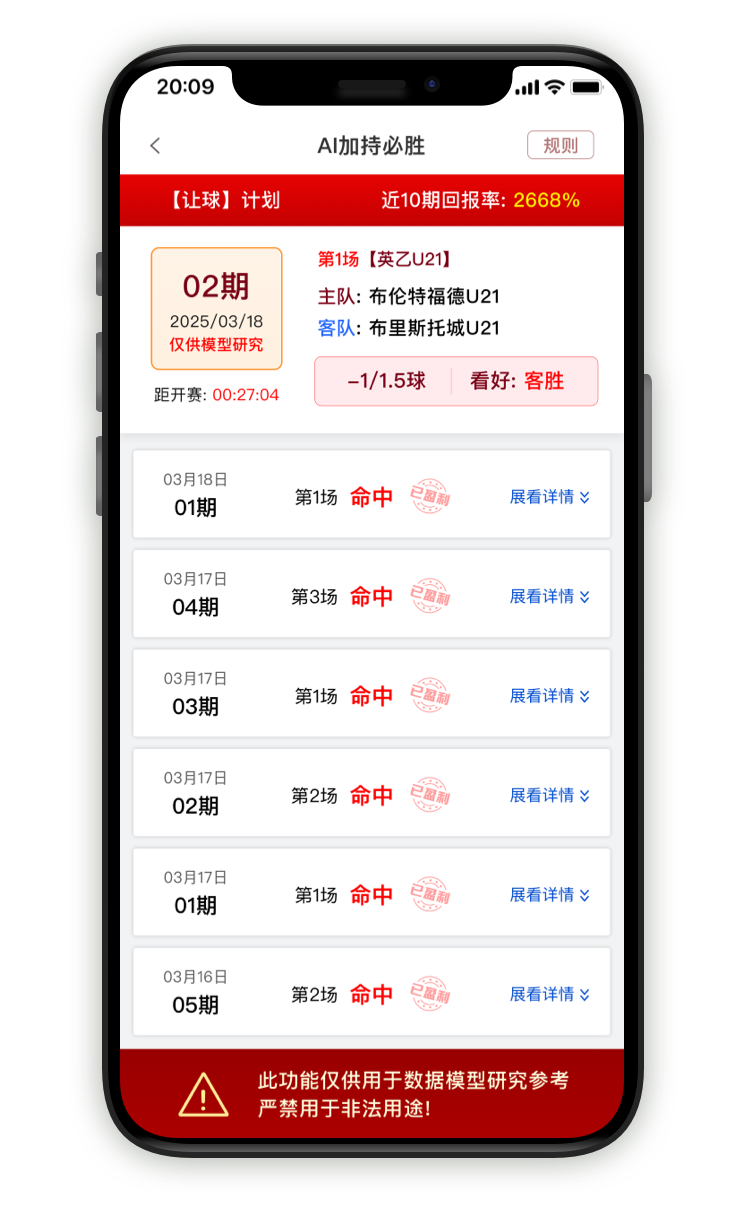752x1212 pixels.
Task: Expand details for 03月18日 01期
Action: click(549, 497)
